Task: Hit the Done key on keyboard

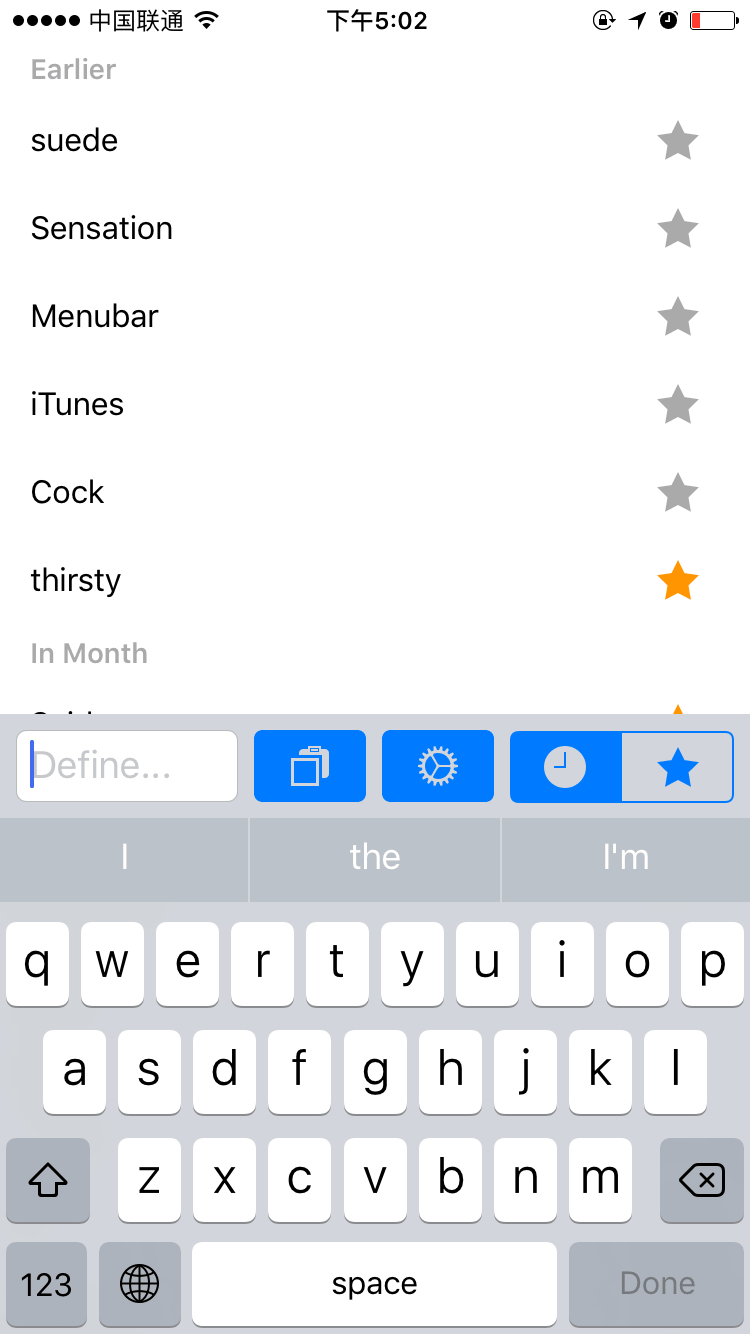Action: pos(657,1284)
